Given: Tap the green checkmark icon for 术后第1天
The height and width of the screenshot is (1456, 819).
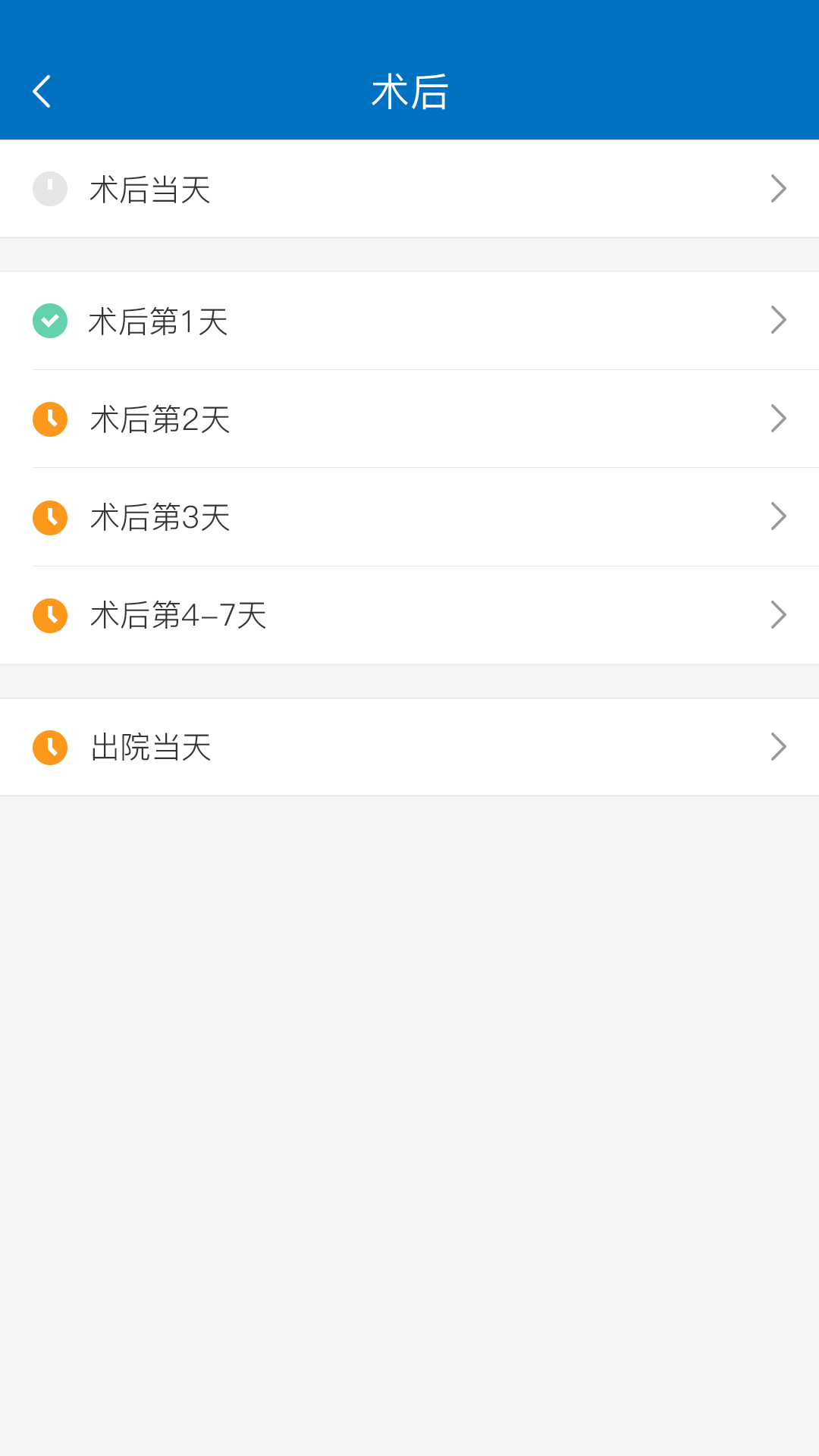Looking at the screenshot, I should (49, 321).
